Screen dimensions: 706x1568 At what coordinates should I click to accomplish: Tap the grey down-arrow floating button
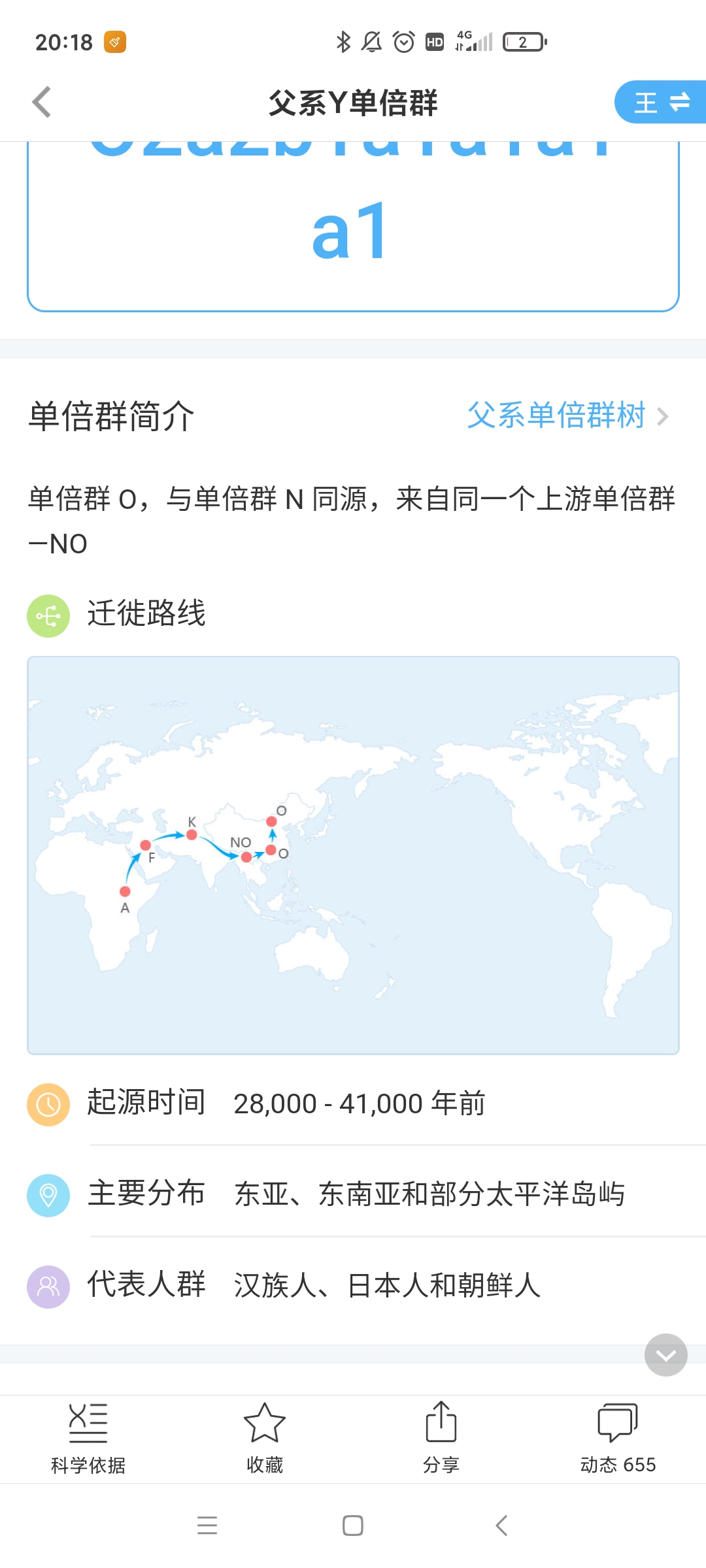tap(665, 1355)
